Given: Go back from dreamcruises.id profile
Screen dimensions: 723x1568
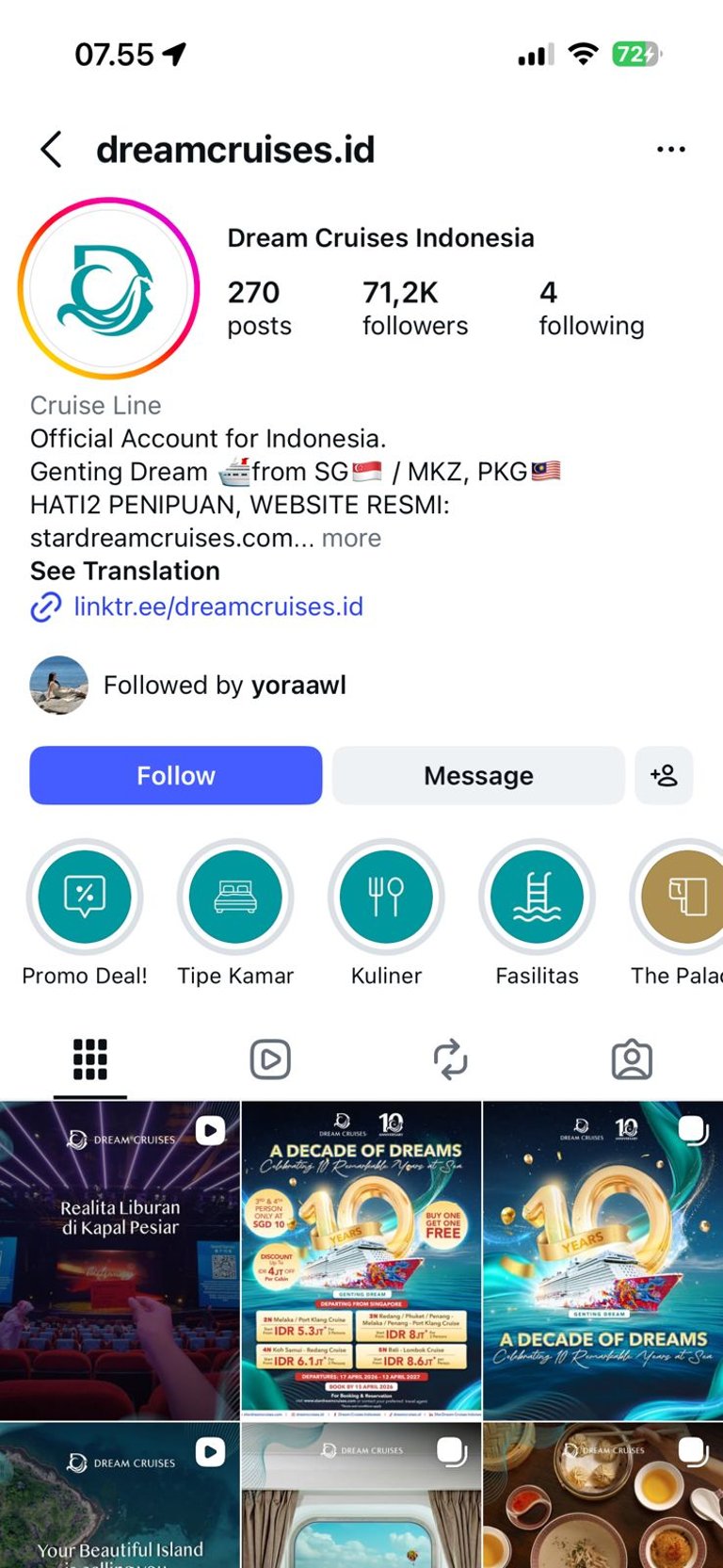Looking at the screenshot, I should [52, 150].
